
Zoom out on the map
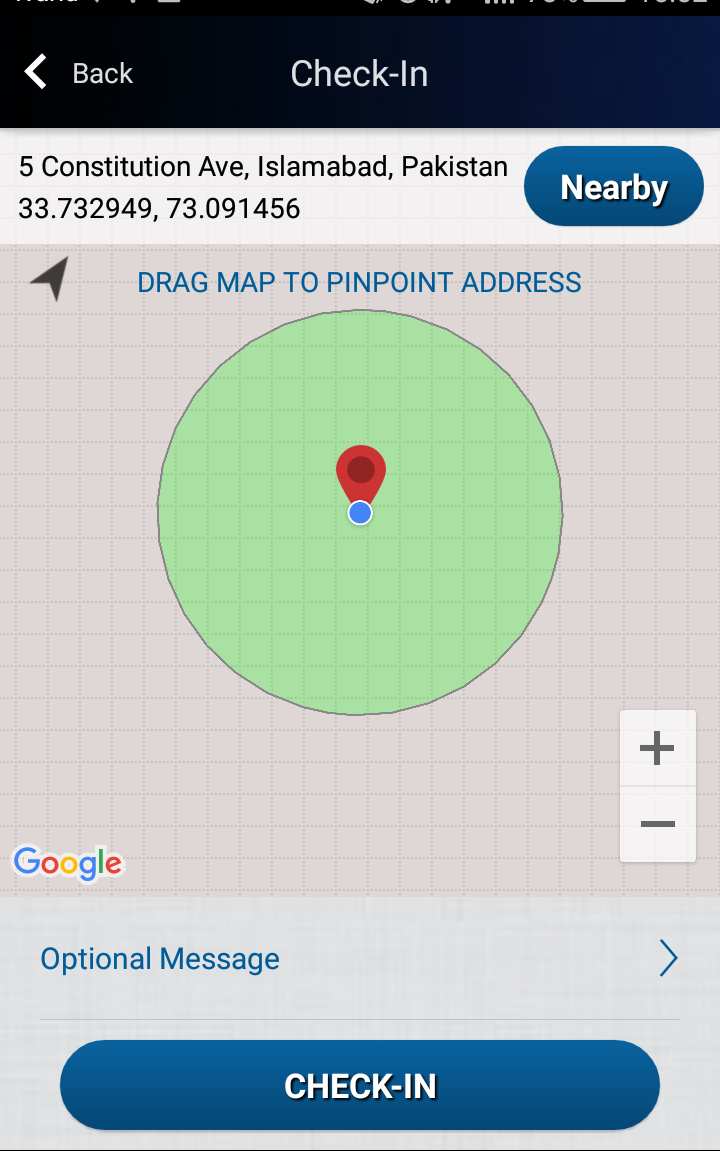coord(657,824)
